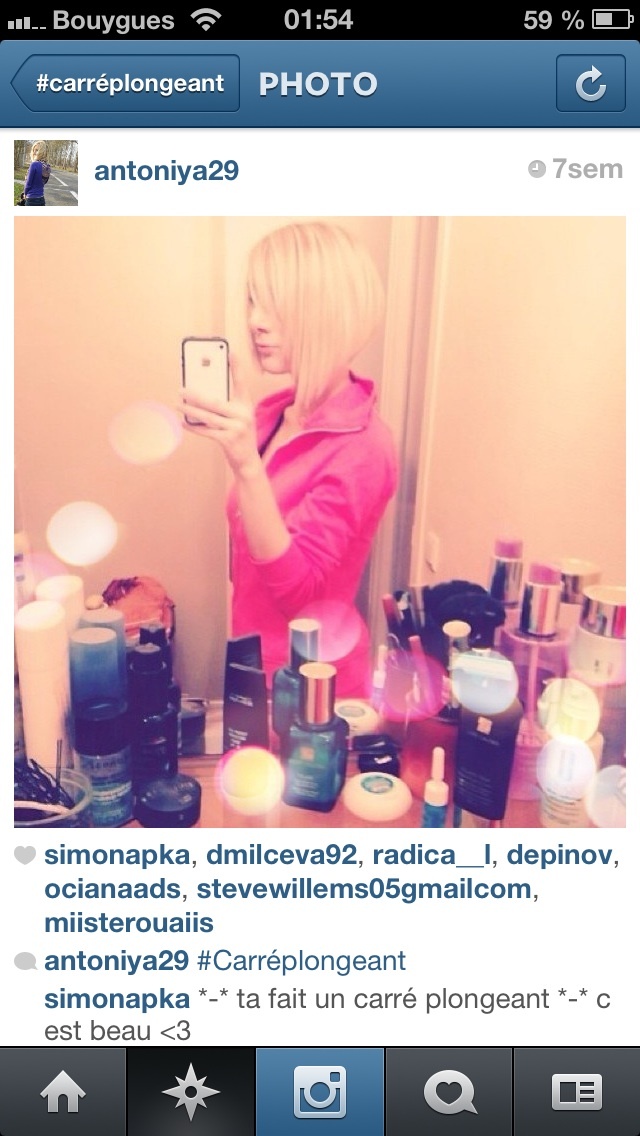Viewport: 640px width, 1136px height.
Task: Refresh the photo page
Action: pos(590,84)
